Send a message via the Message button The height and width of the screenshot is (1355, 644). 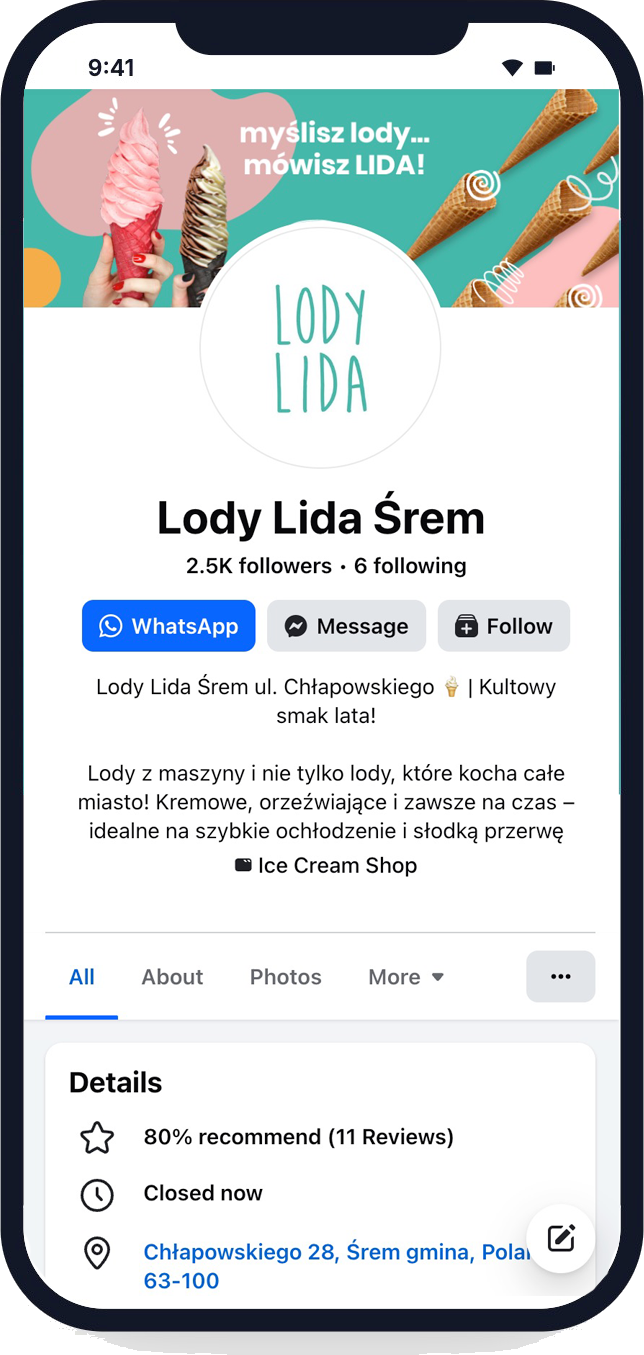tap(346, 626)
